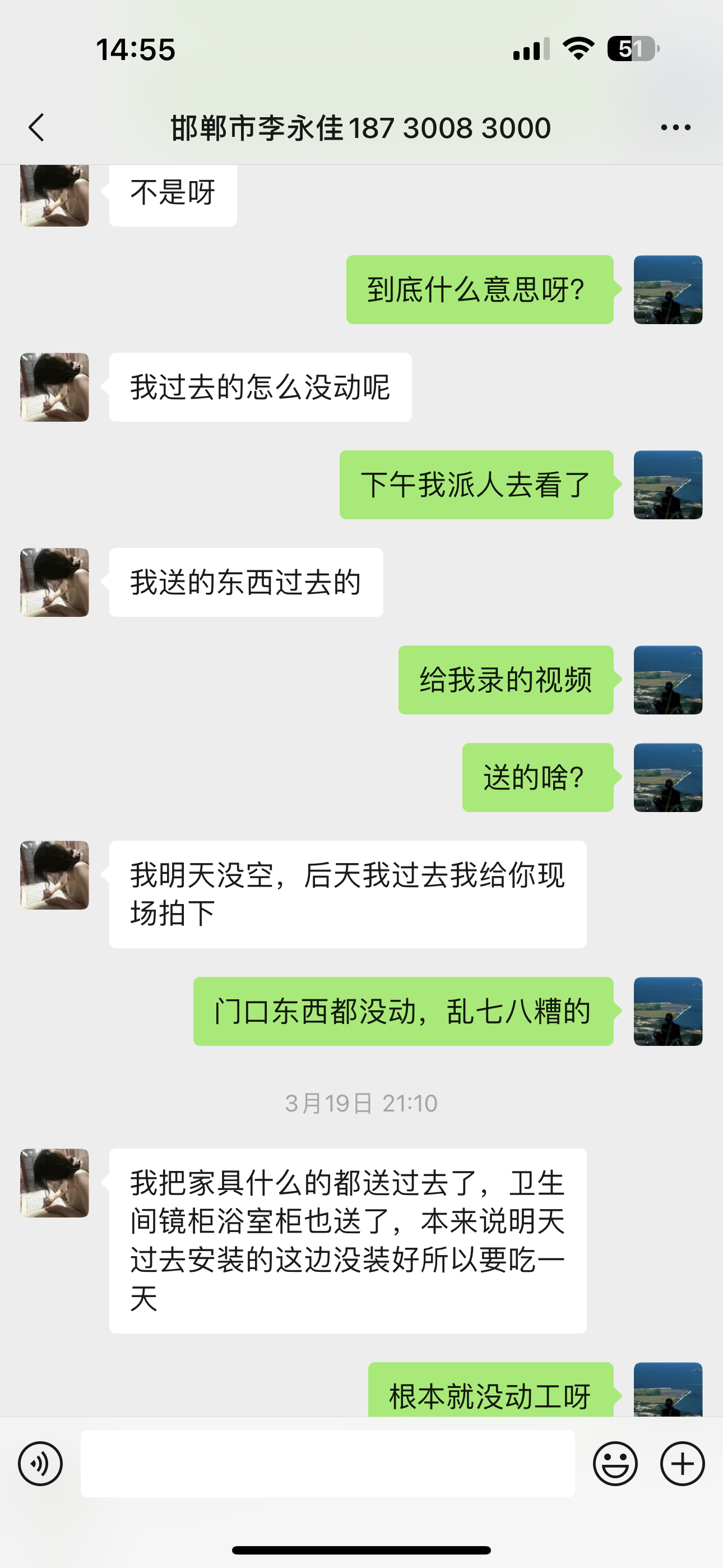Image resolution: width=723 pixels, height=1568 pixels.
Task: Open the emoji sticker panel
Action: coord(615,1463)
